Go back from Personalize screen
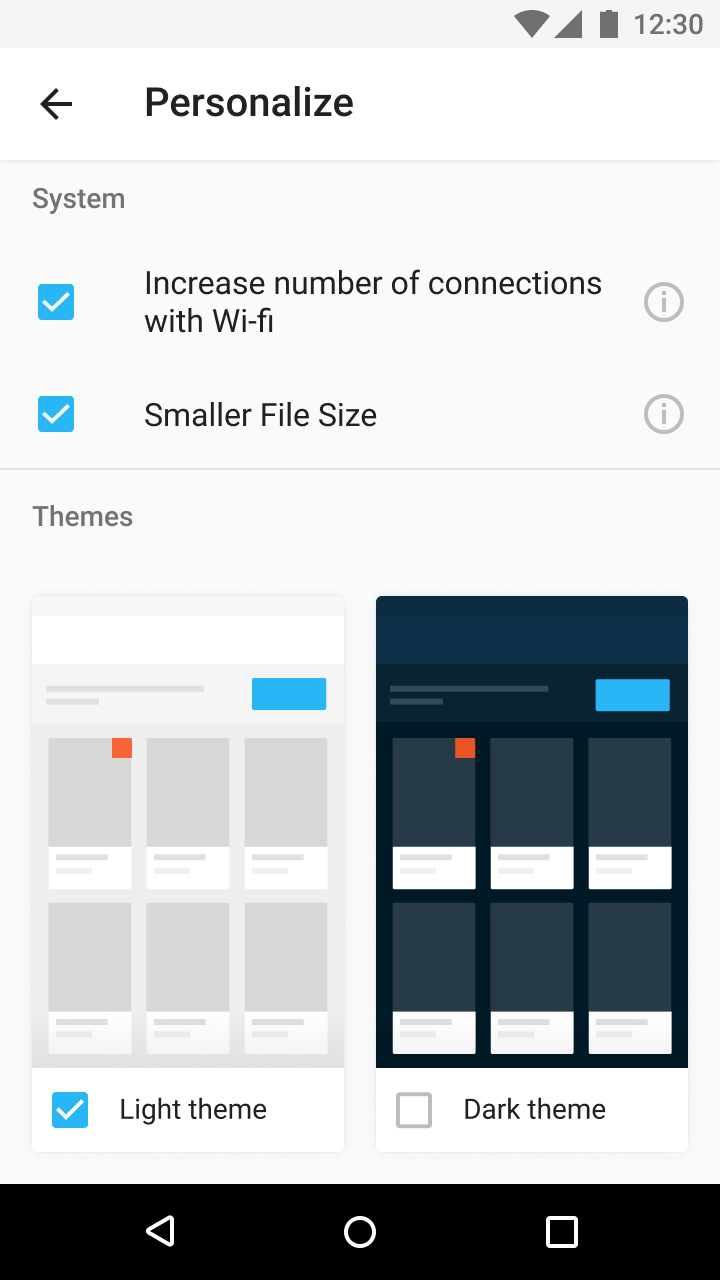 click(x=56, y=104)
